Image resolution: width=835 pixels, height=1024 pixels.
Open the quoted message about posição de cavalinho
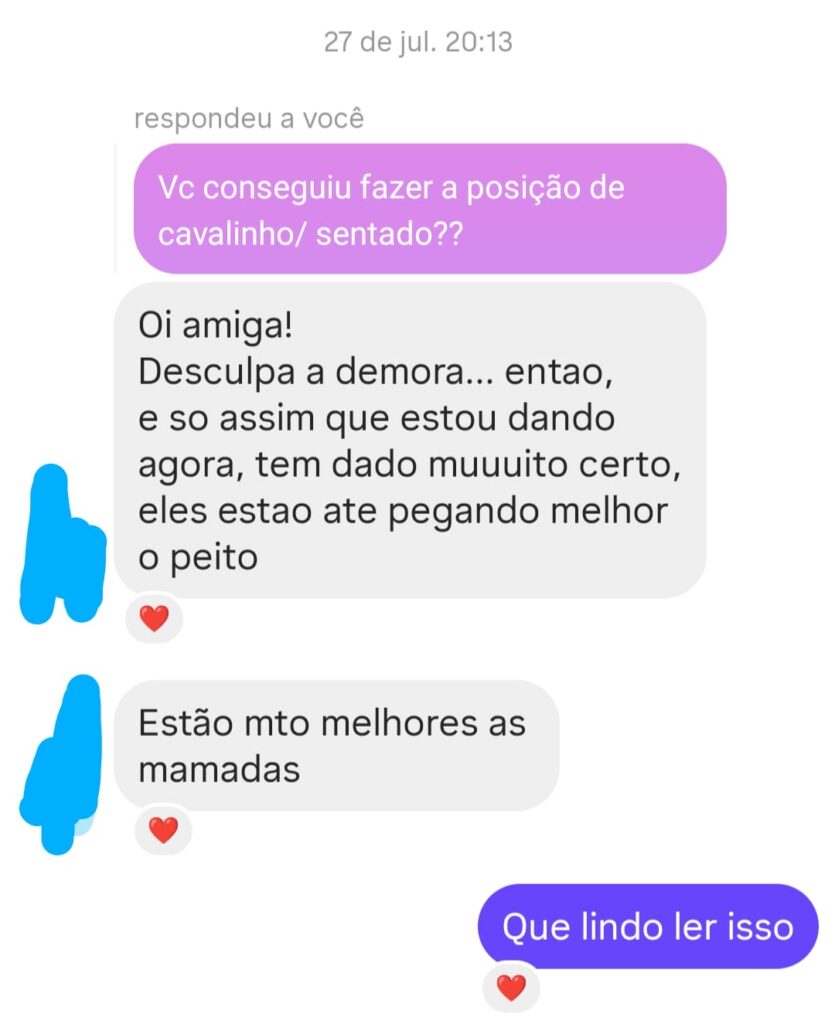click(x=430, y=209)
